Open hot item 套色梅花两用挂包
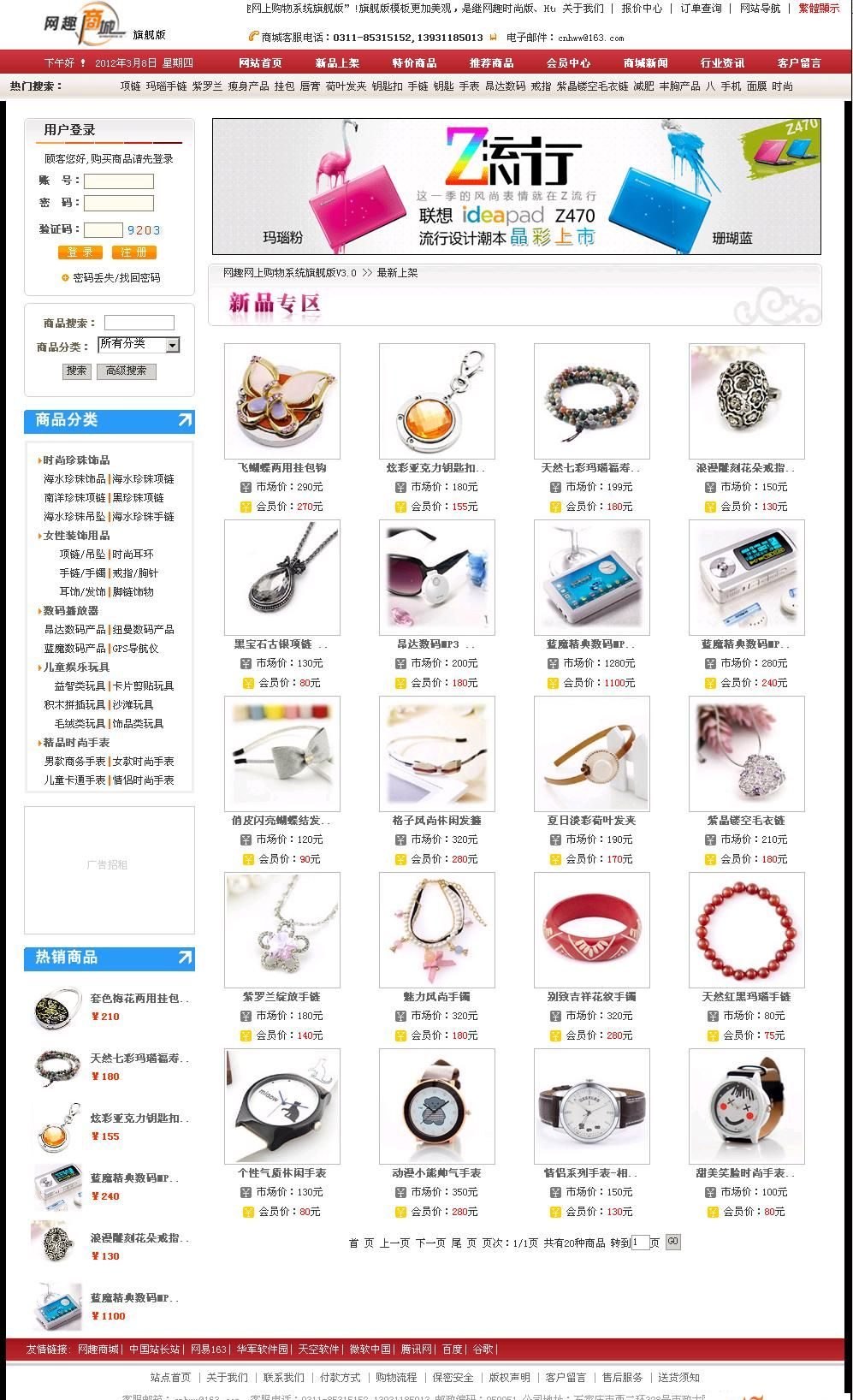 pos(139,999)
